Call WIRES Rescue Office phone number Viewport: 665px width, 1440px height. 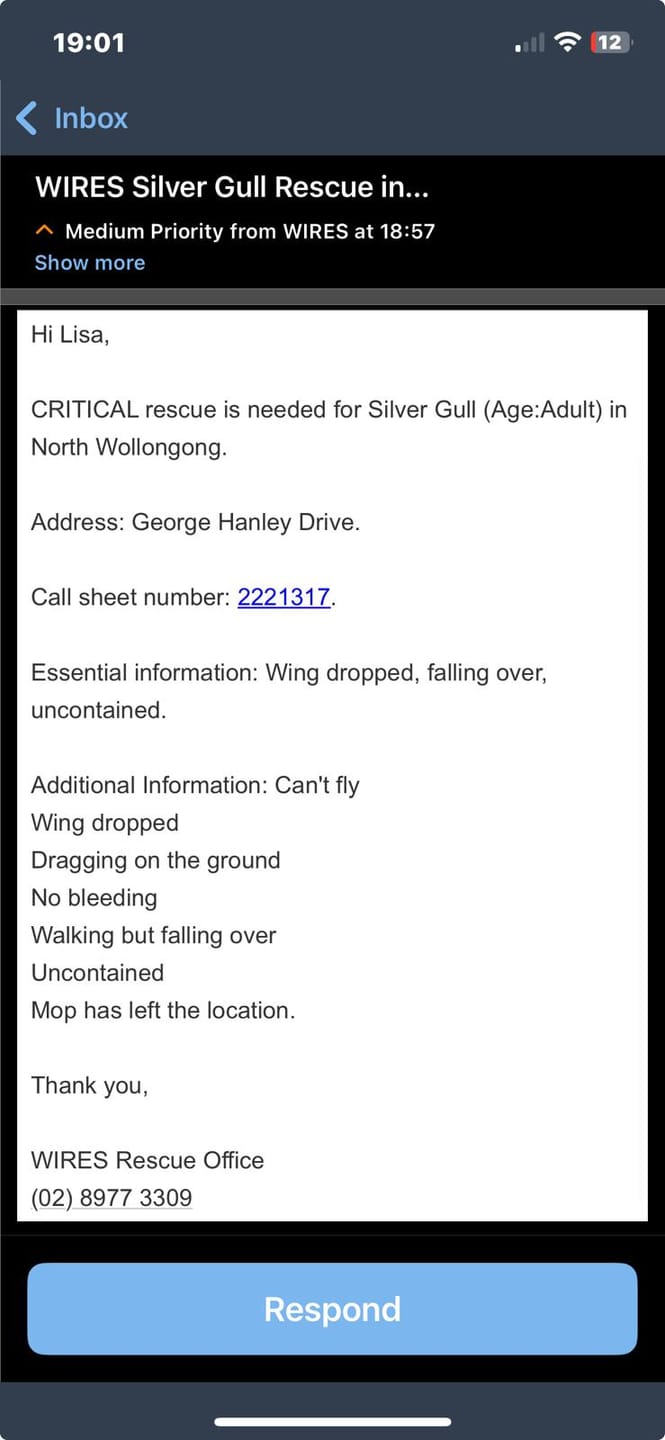(111, 1197)
